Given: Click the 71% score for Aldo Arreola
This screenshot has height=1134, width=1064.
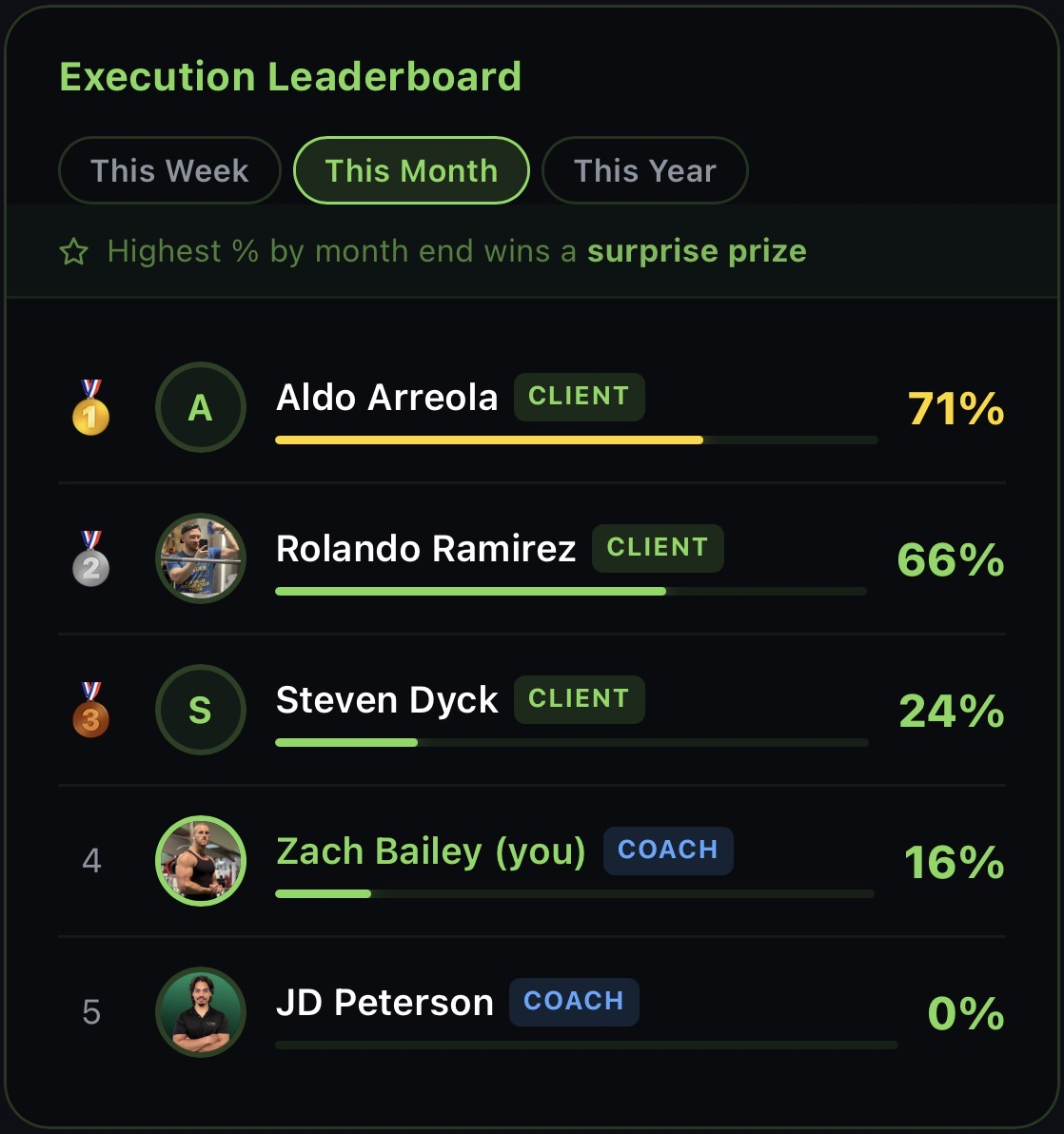Looking at the screenshot, I should [x=955, y=410].
